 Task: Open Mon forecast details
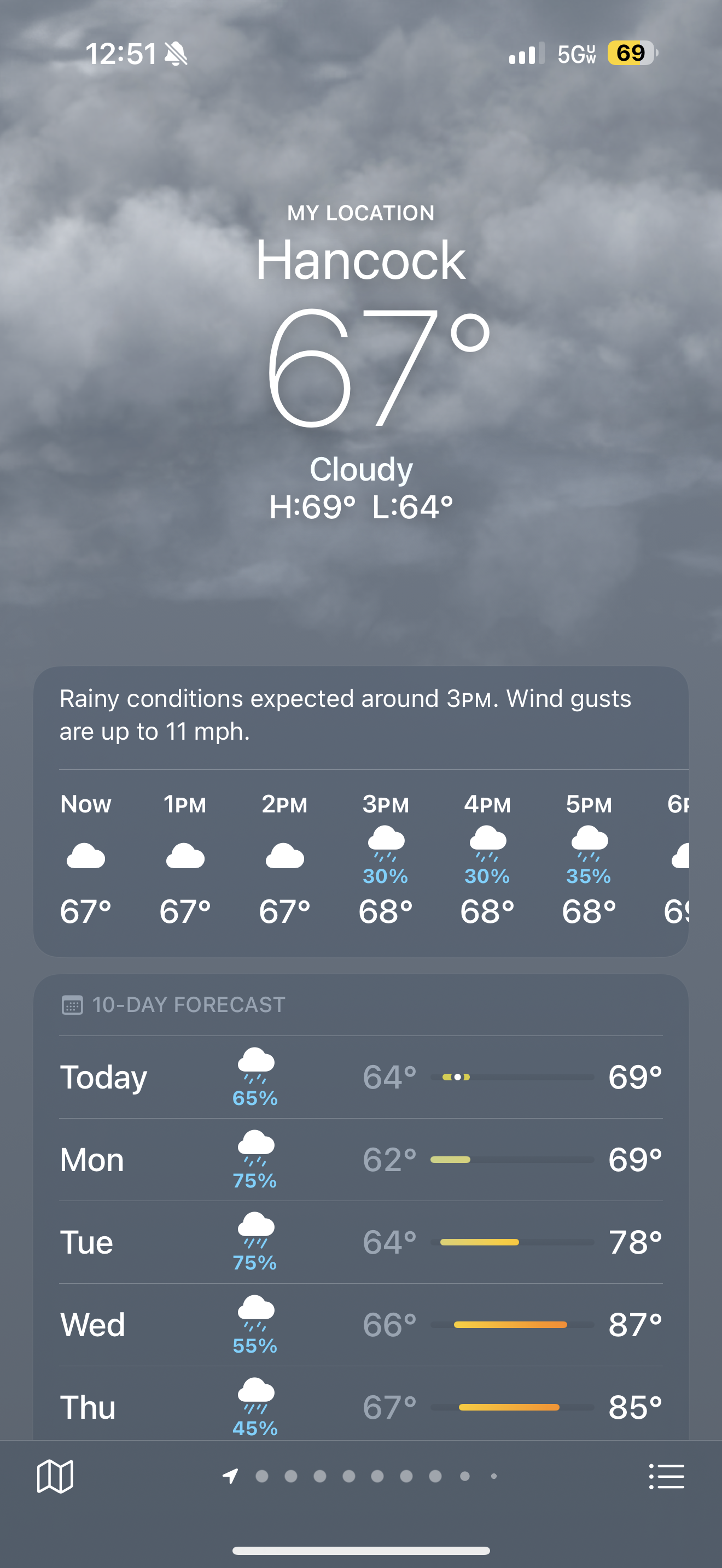click(360, 1160)
